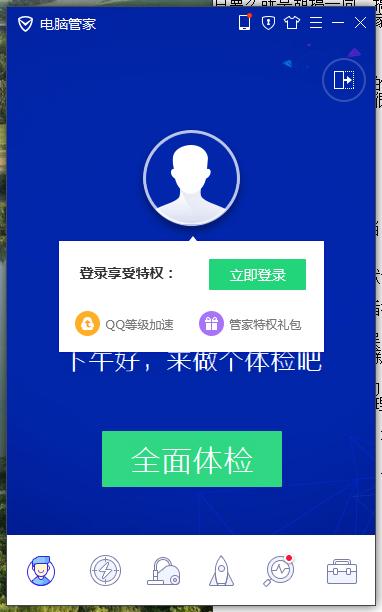
Task: Select the QQ等级加速 privilege
Action: tap(124, 324)
